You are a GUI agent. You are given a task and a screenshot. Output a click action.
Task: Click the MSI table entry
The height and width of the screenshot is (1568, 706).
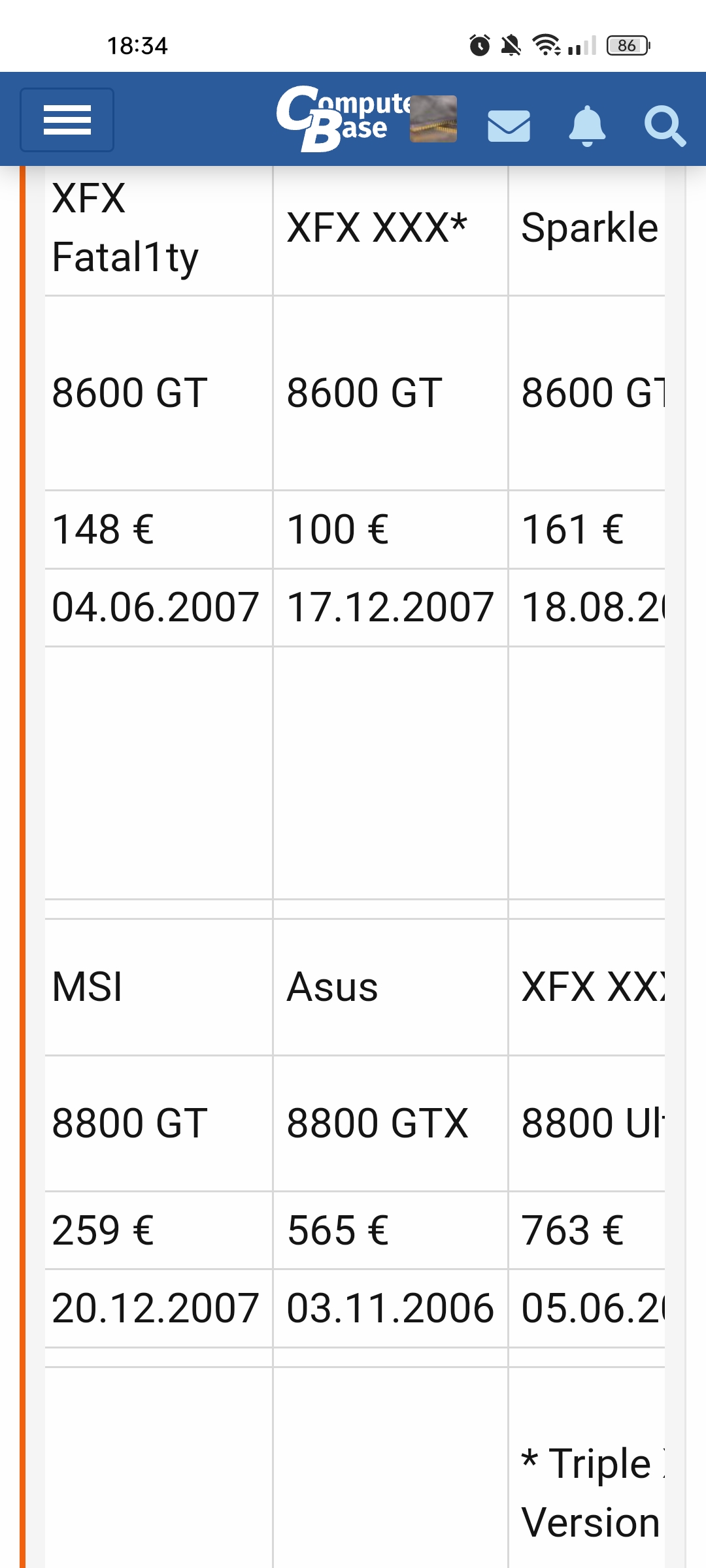[87, 988]
